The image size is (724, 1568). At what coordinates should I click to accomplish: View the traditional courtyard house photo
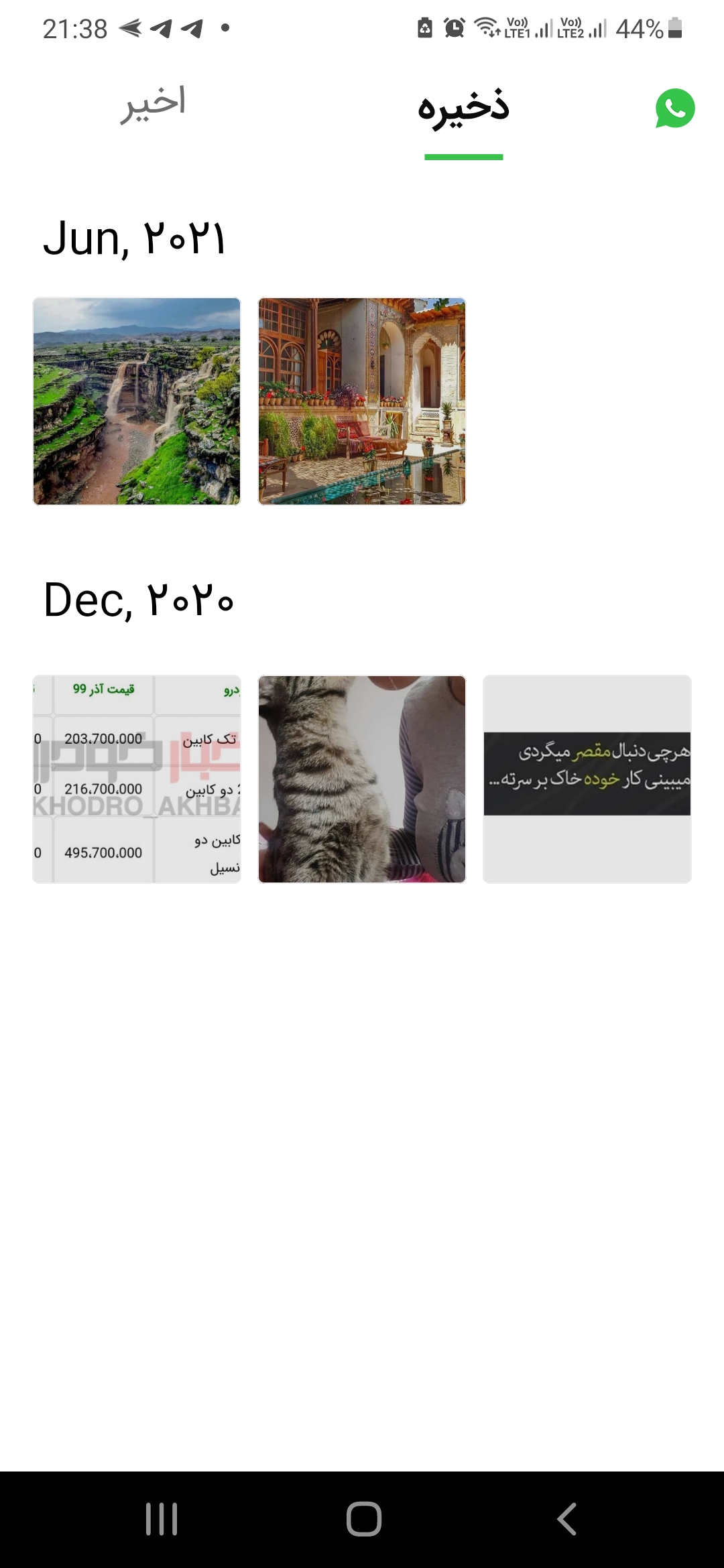coord(362,401)
